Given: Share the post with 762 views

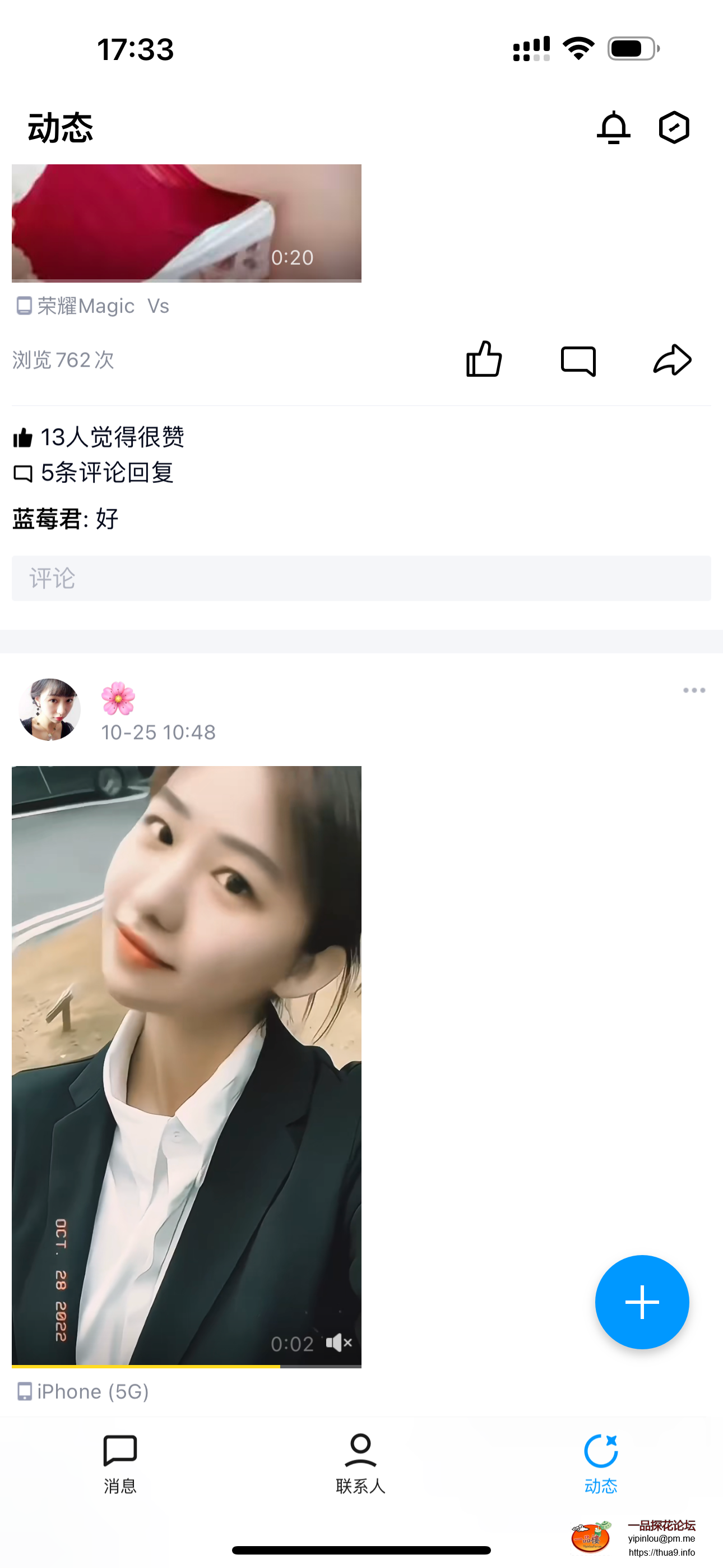Looking at the screenshot, I should pyautogui.click(x=672, y=359).
